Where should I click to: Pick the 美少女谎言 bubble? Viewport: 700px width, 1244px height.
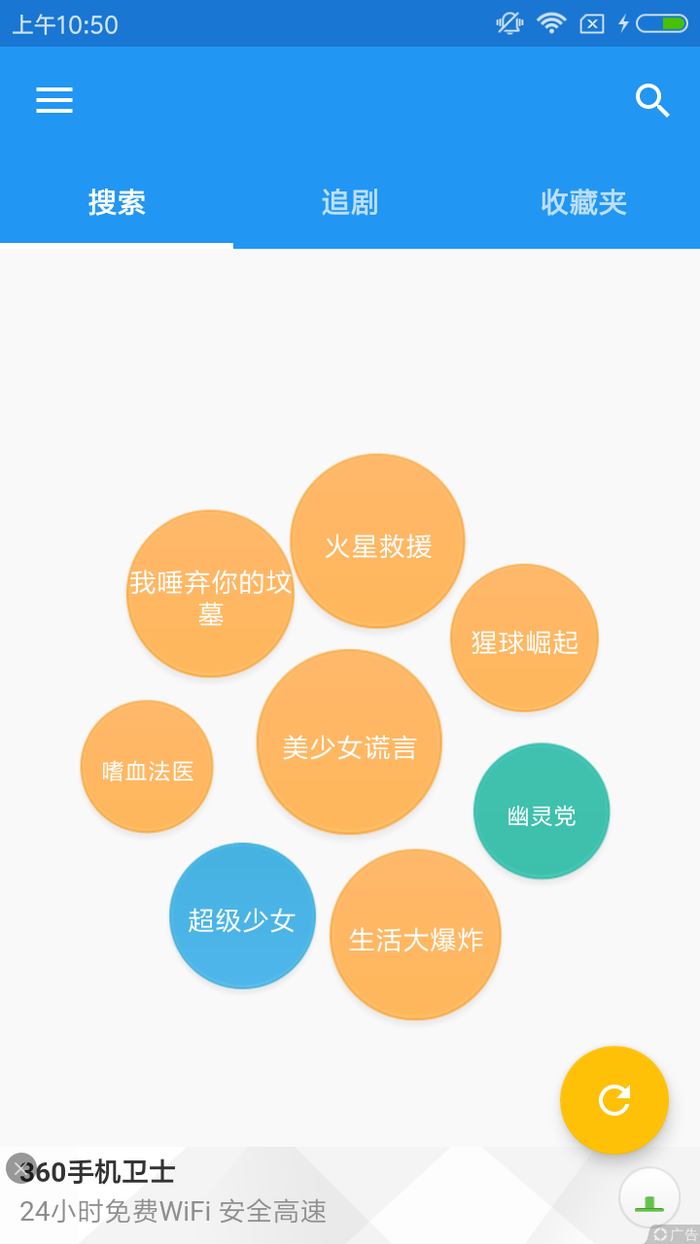pos(349,742)
